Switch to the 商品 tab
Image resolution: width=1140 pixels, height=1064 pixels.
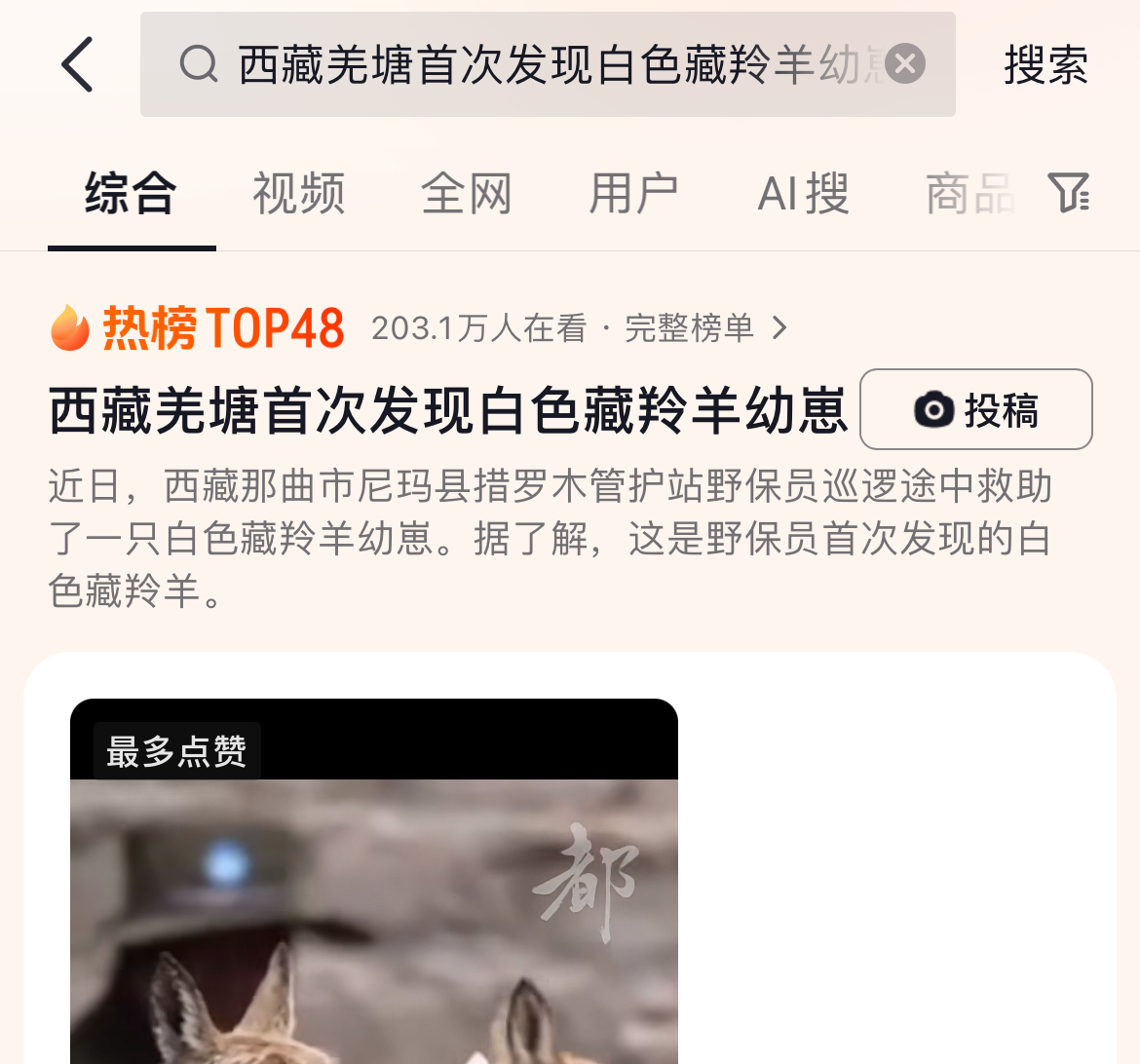(x=969, y=193)
